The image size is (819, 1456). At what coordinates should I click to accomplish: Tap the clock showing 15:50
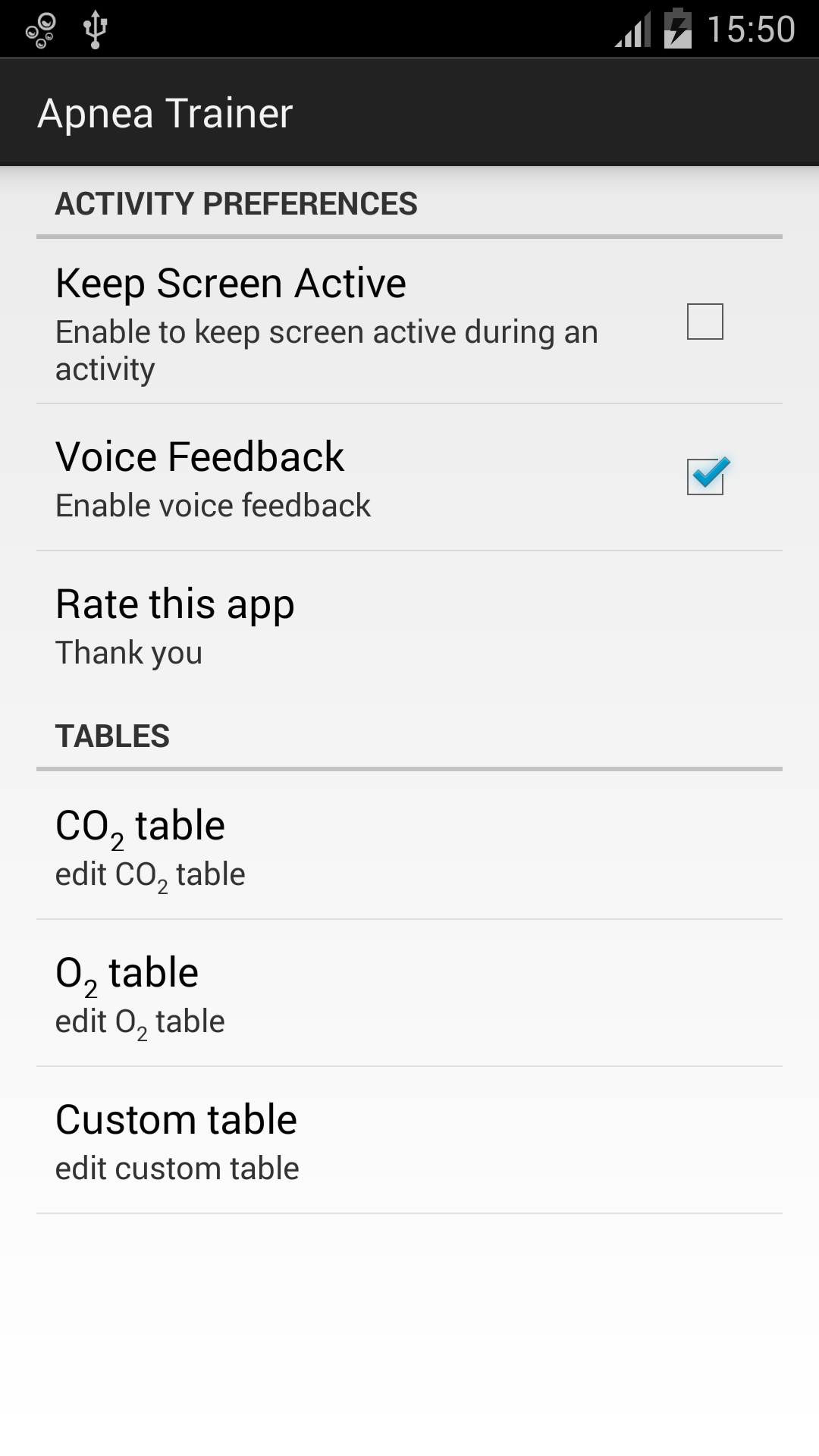point(752,30)
